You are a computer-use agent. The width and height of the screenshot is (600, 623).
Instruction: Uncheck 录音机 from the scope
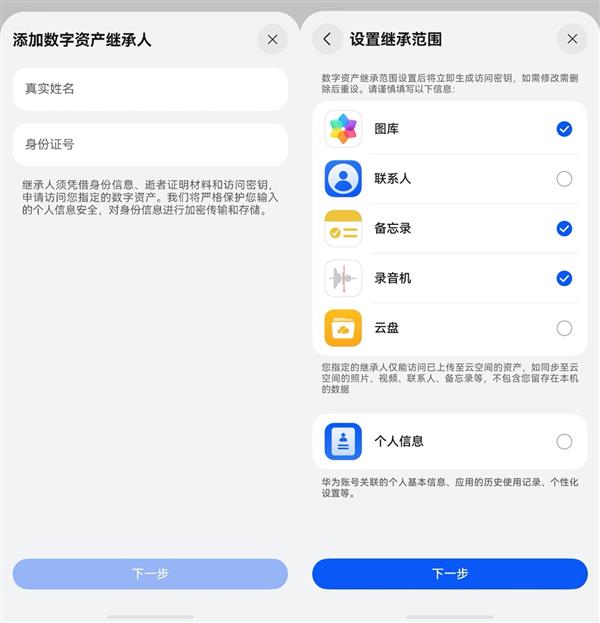point(564,278)
